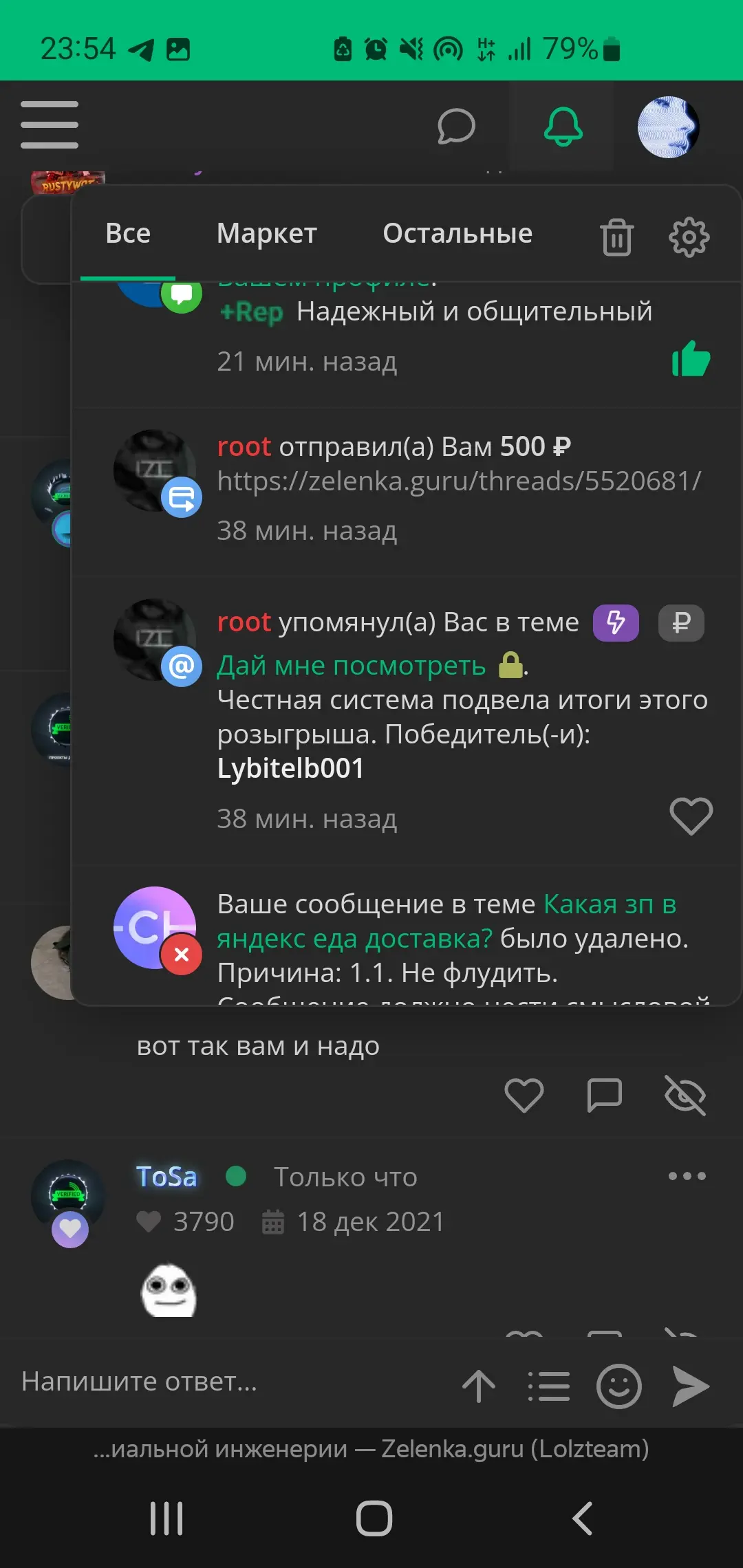The image size is (743, 1568).
Task: Open ToSa's user profile
Action: pos(166,1177)
